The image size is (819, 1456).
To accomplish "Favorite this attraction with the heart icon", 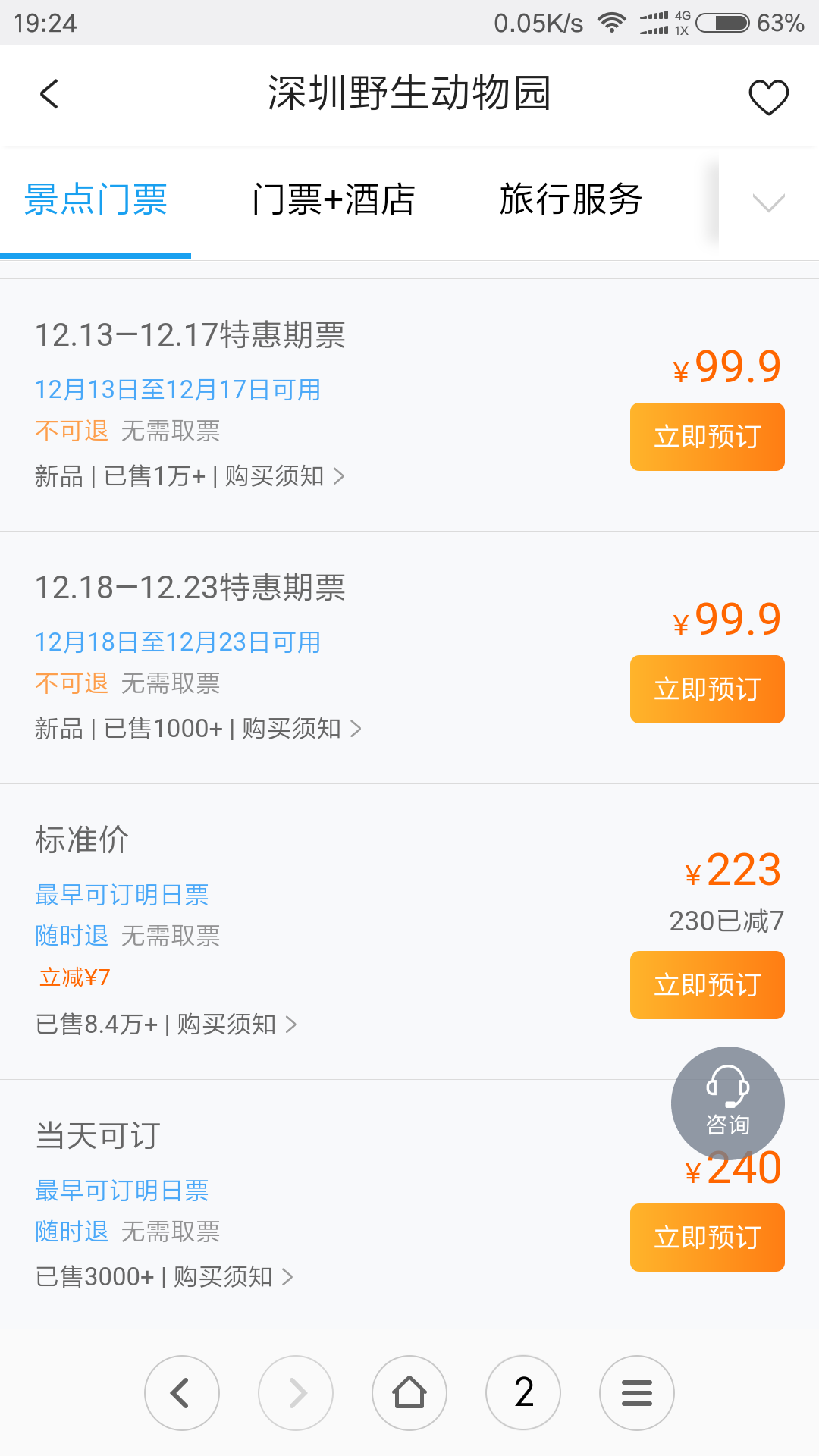I will (x=768, y=97).
